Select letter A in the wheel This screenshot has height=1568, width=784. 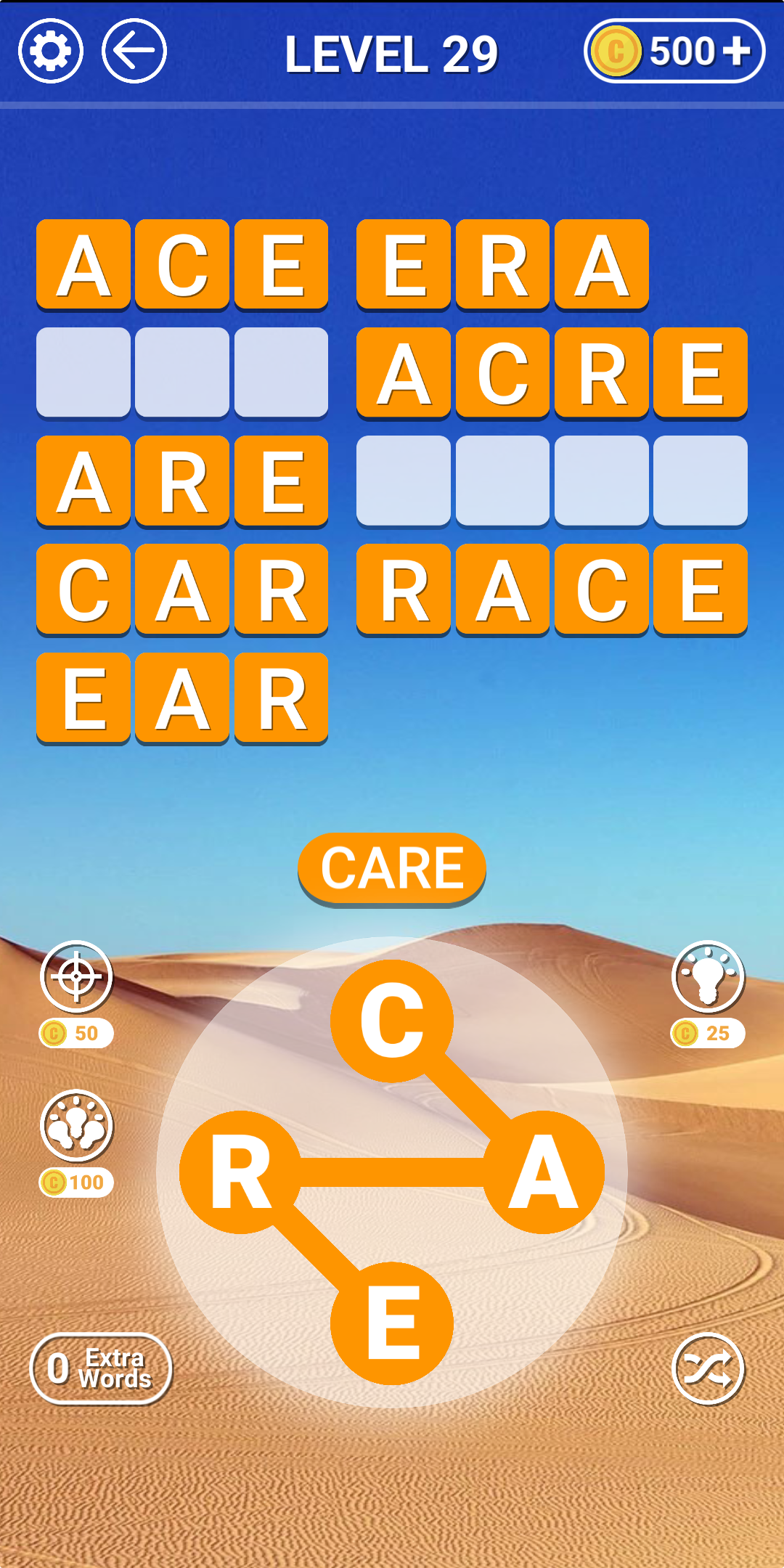coord(543,1172)
